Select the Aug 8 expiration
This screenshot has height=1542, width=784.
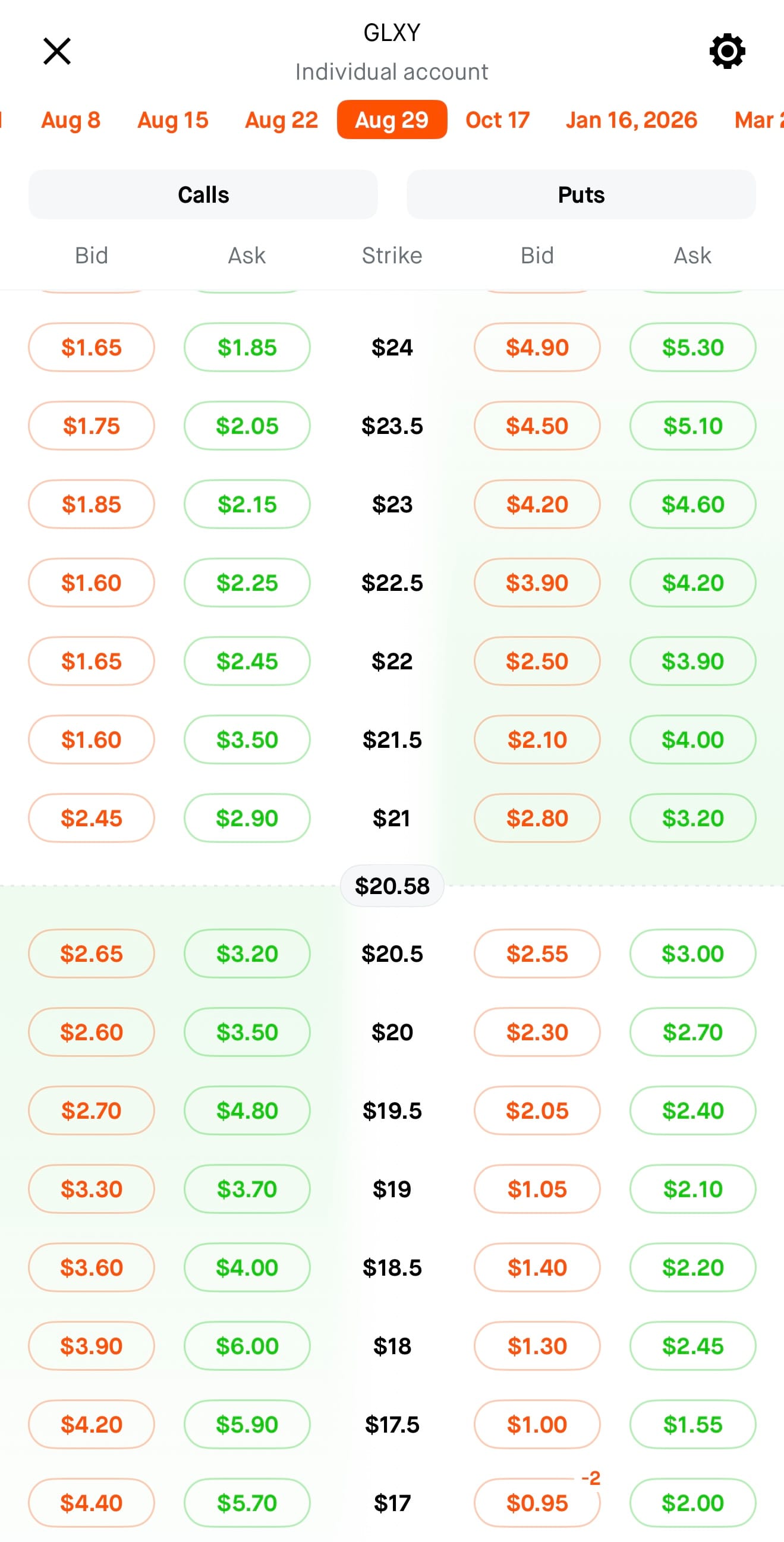coord(71,119)
